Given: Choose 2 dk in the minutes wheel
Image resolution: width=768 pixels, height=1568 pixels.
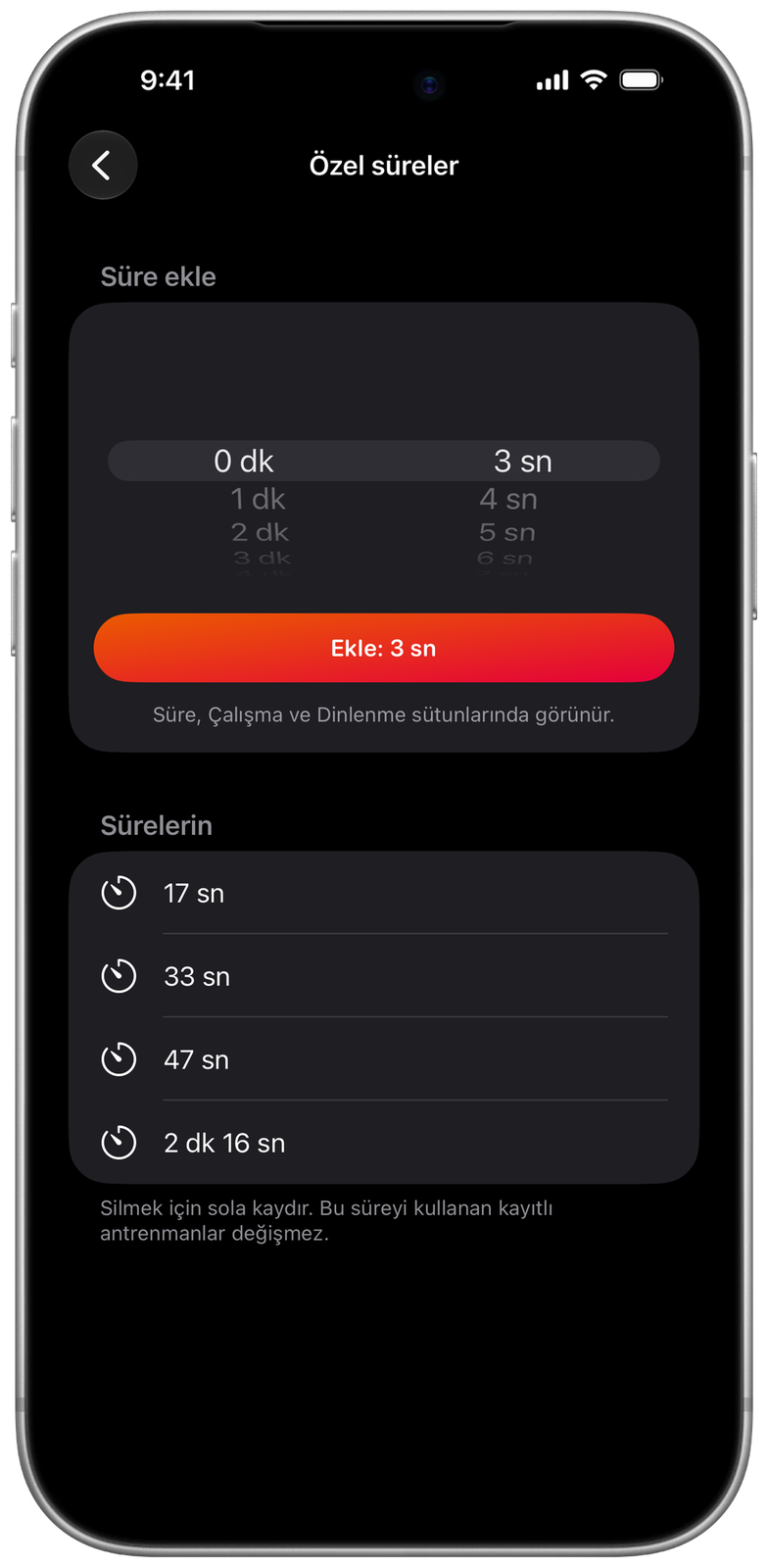Looking at the screenshot, I should click(260, 532).
